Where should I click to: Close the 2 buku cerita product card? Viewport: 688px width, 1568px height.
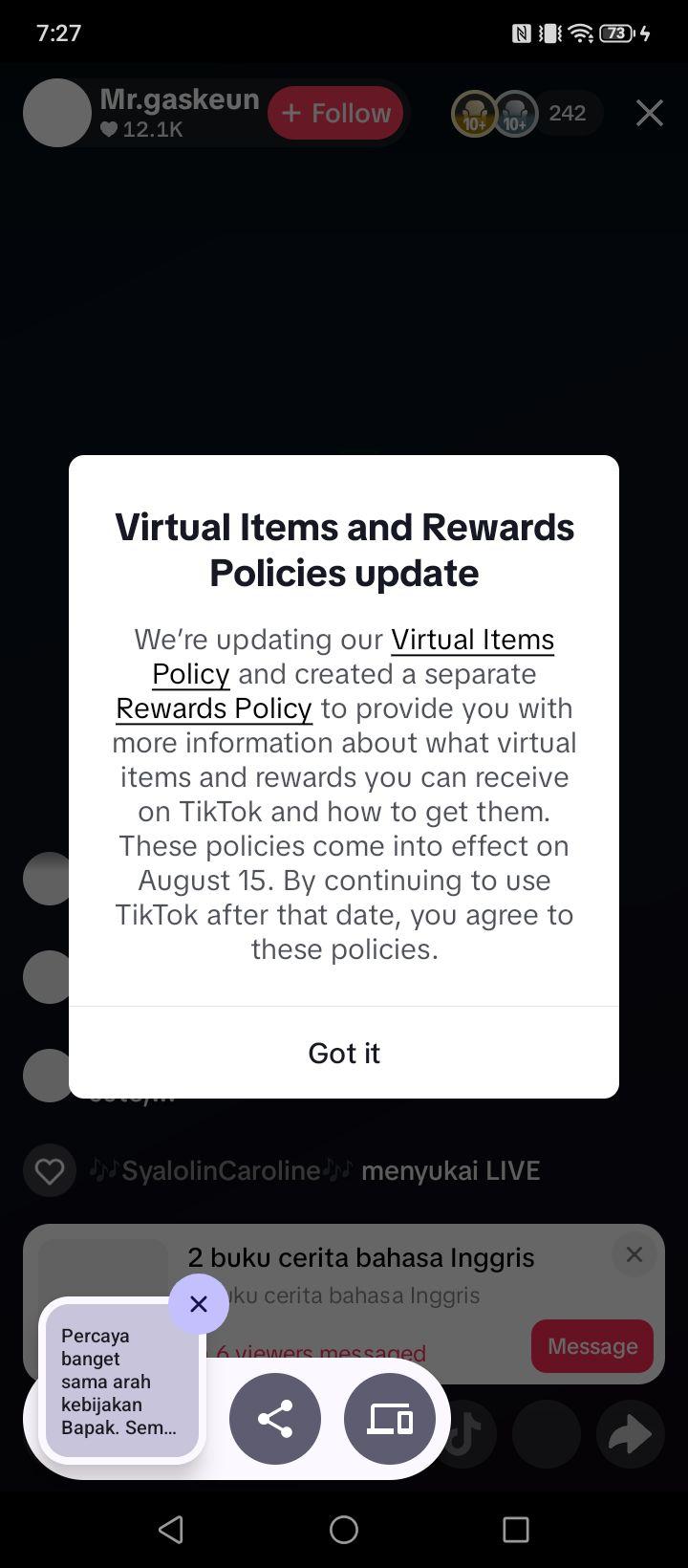tap(634, 1254)
